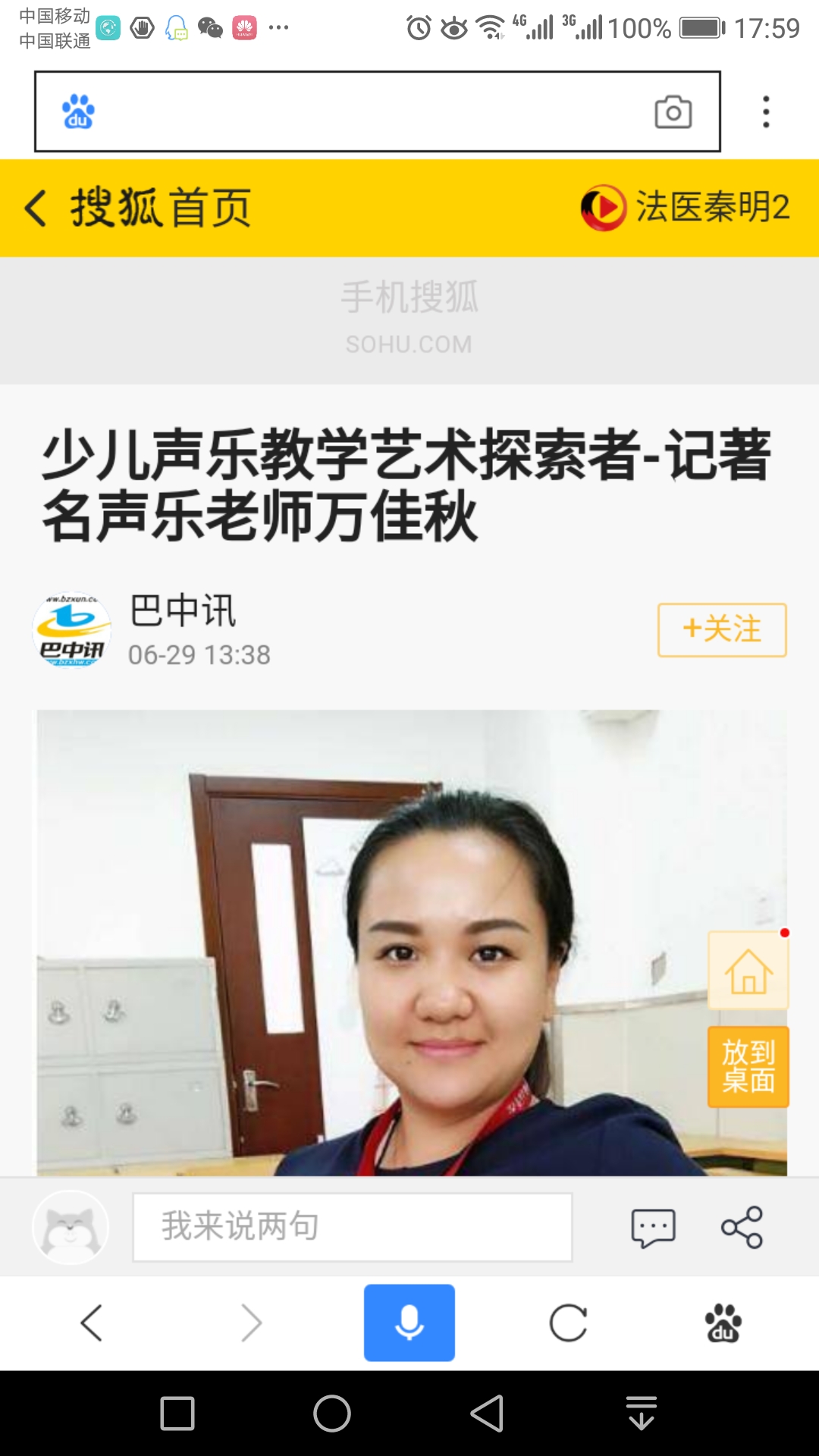Go back to previous page

[92, 1323]
